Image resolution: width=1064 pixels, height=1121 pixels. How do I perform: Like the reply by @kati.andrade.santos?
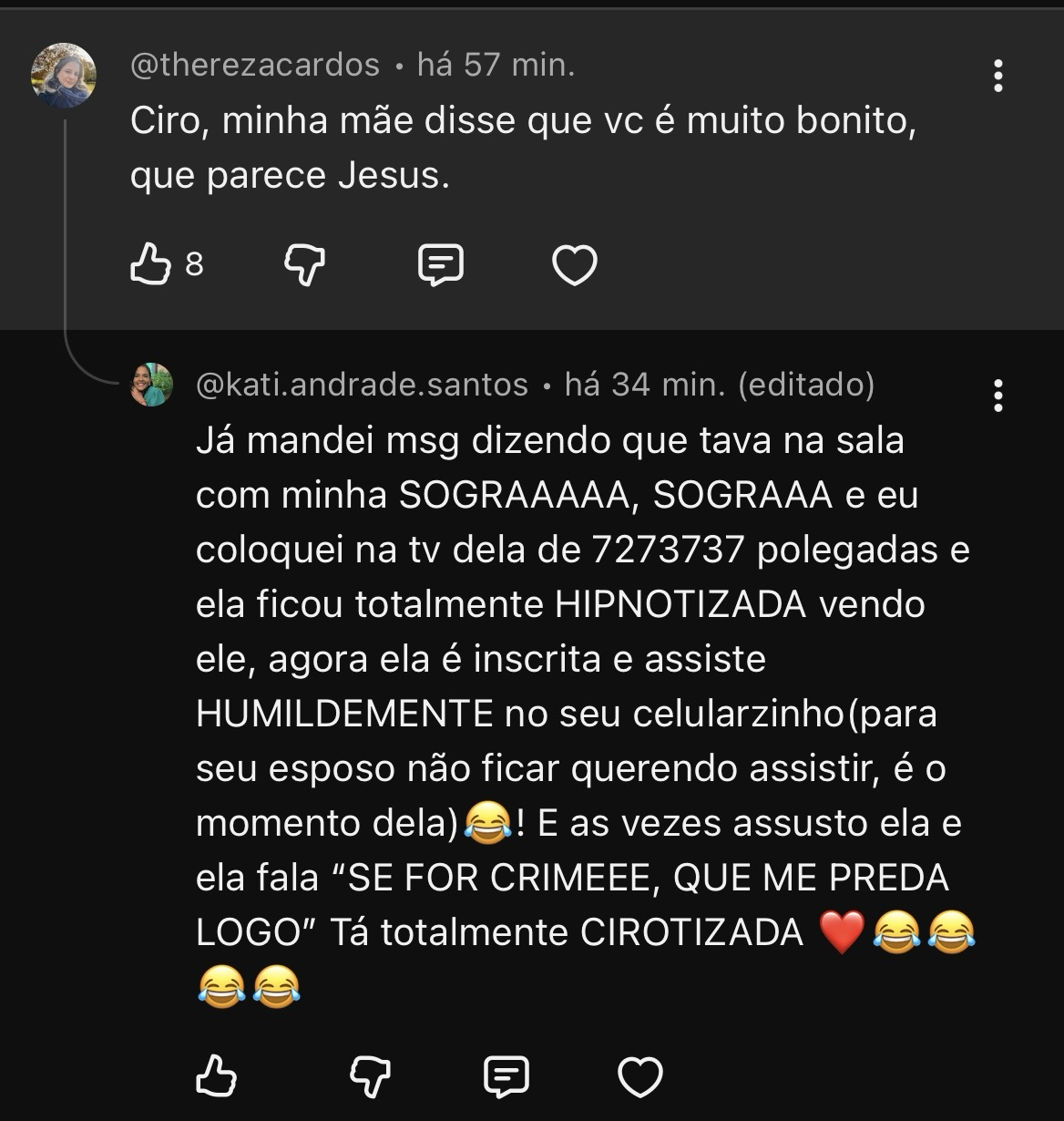pyautogui.click(x=217, y=1076)
